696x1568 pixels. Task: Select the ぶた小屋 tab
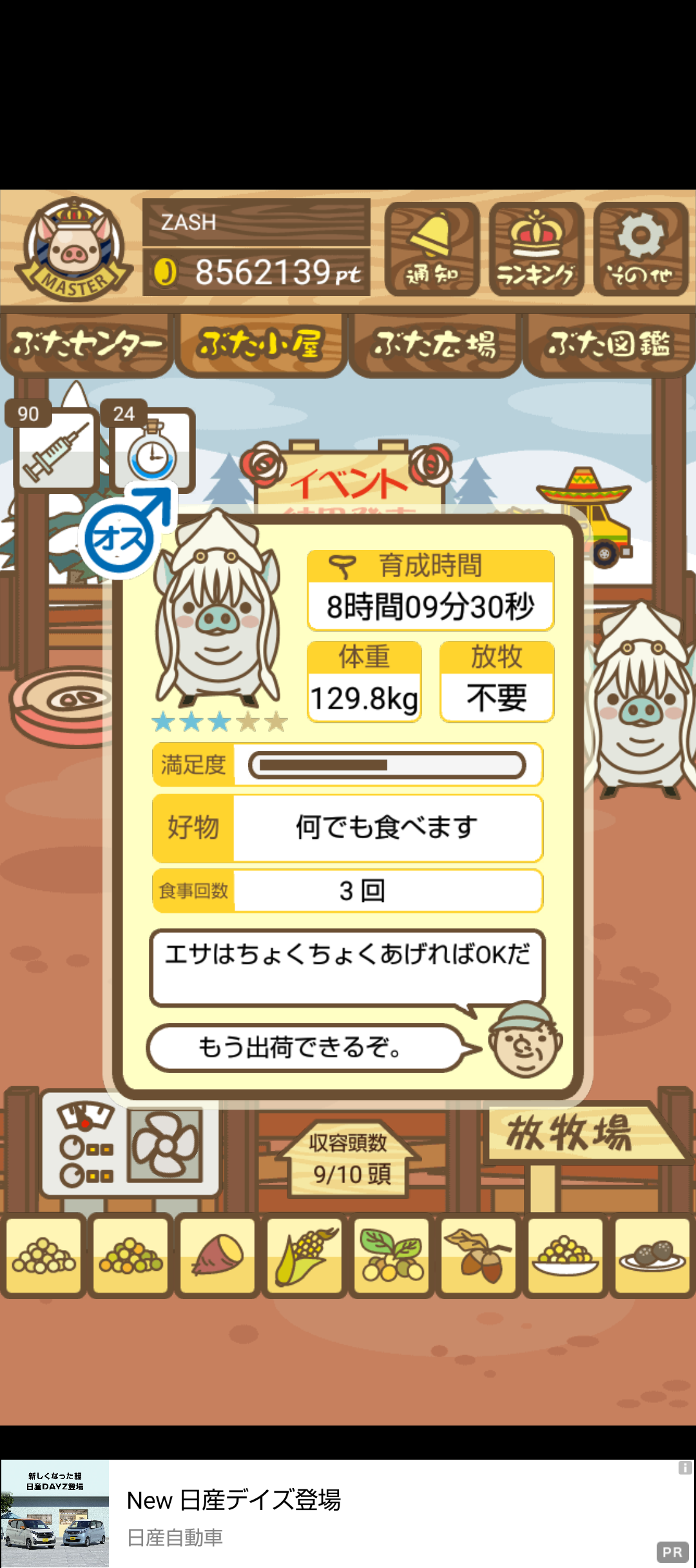click(260, 344)
